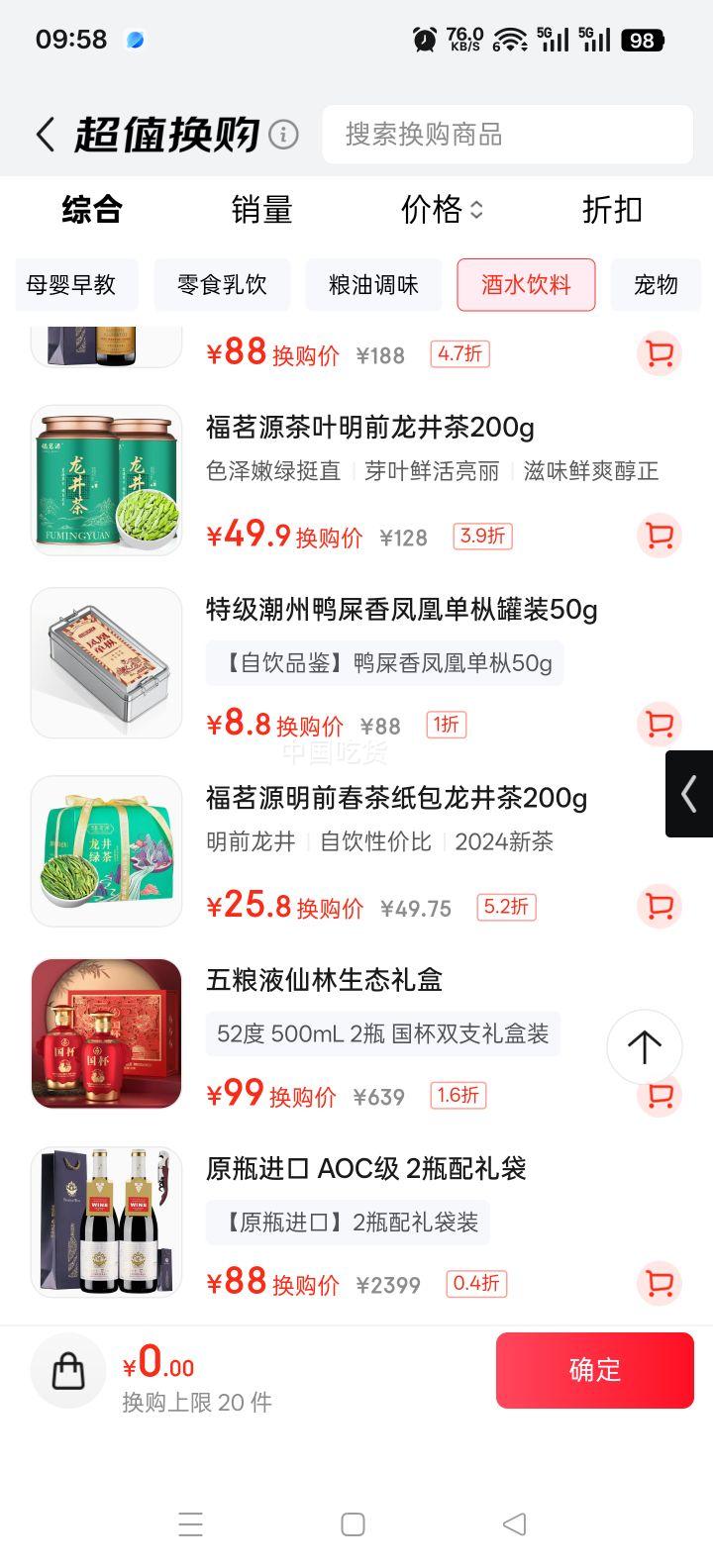This screenshot has width=713, height=1568.
Task: Open the info icon next to 超值换购
Action: [284, 134]
